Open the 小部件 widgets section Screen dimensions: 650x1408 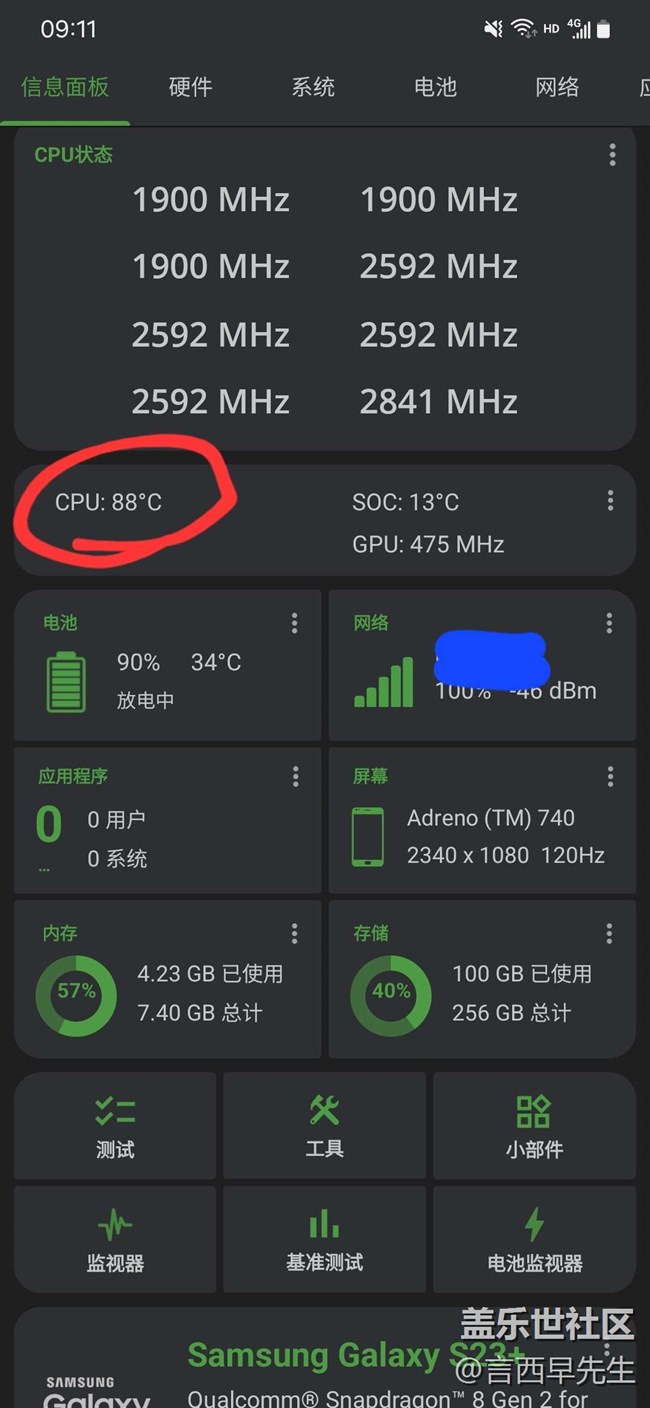[534, 1126]
